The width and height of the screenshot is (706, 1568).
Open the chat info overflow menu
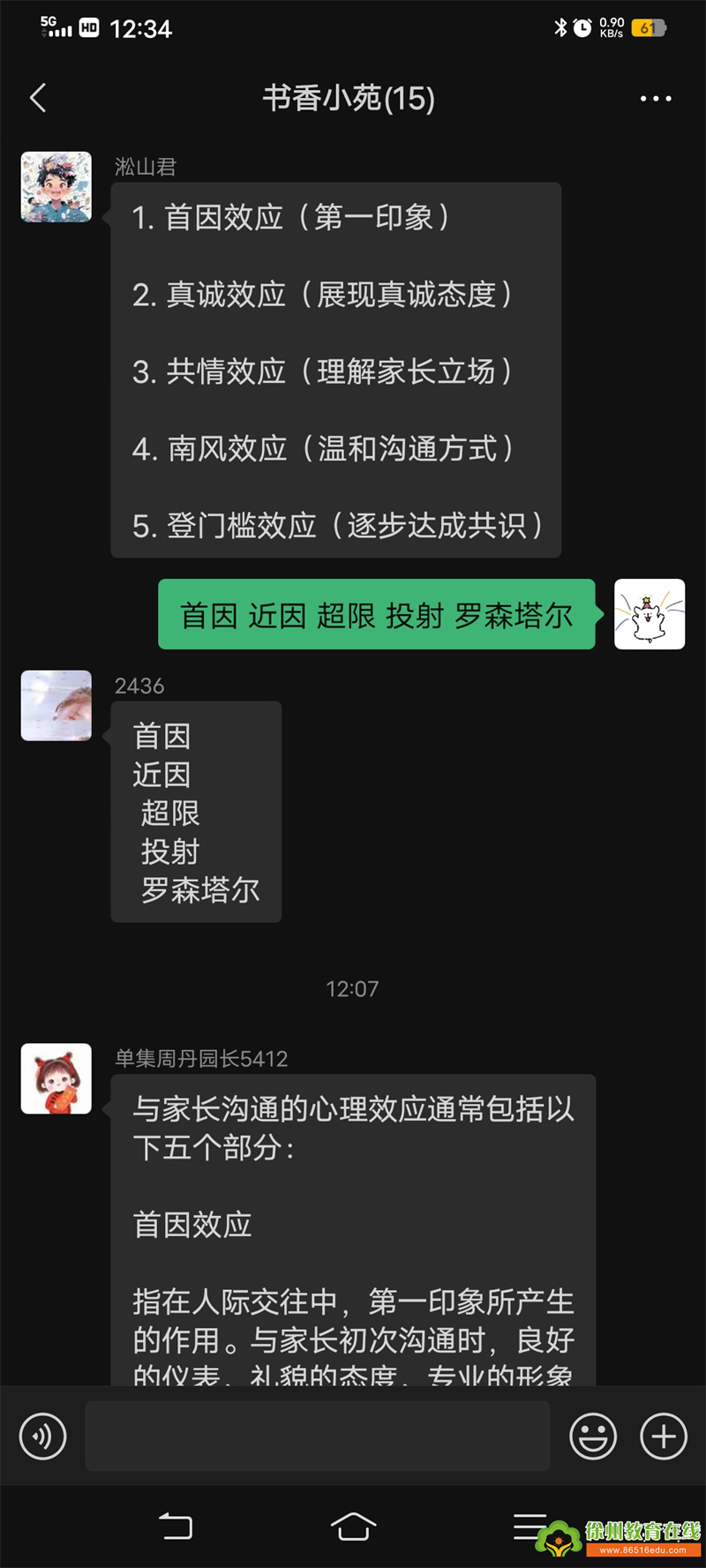point(655,99)
